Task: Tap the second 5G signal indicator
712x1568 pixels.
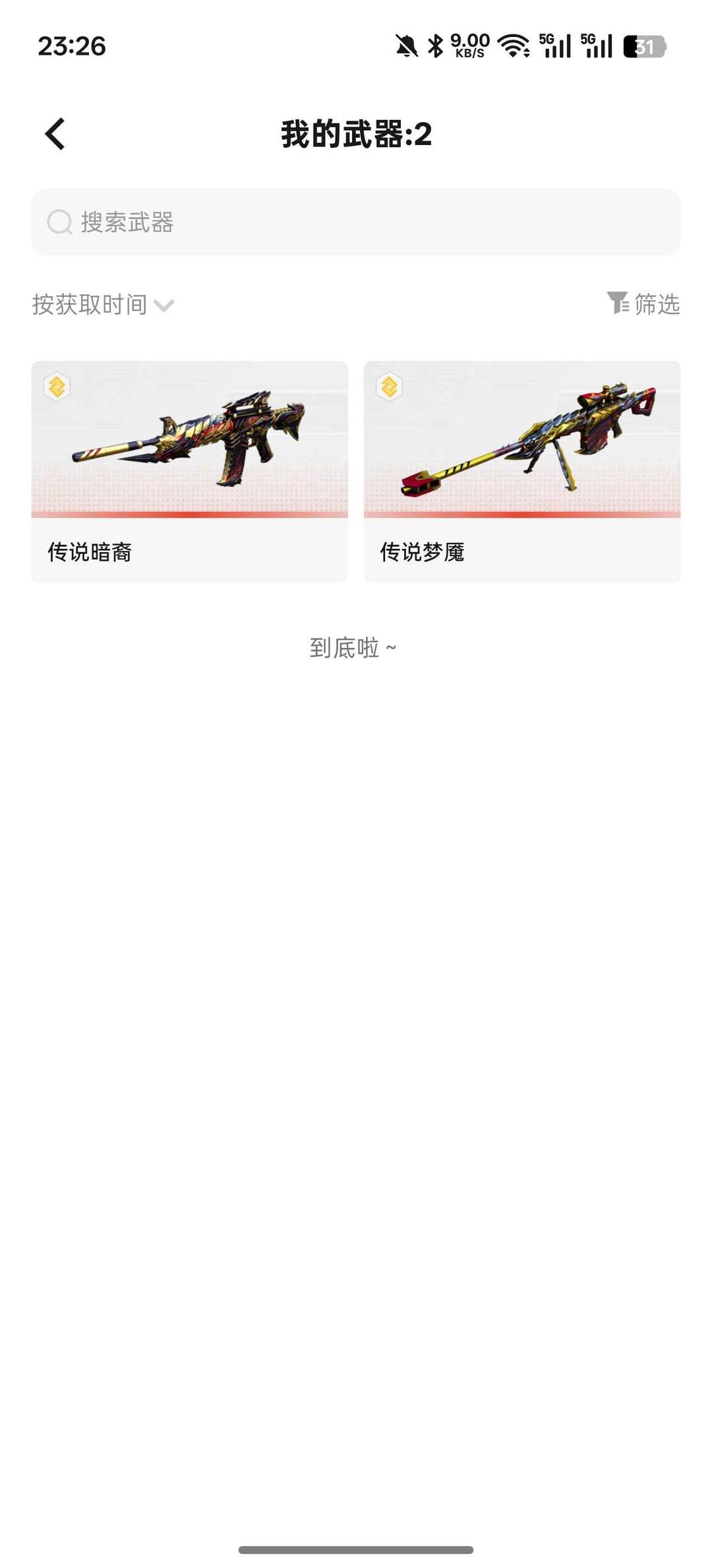Action: coord(597,46)
